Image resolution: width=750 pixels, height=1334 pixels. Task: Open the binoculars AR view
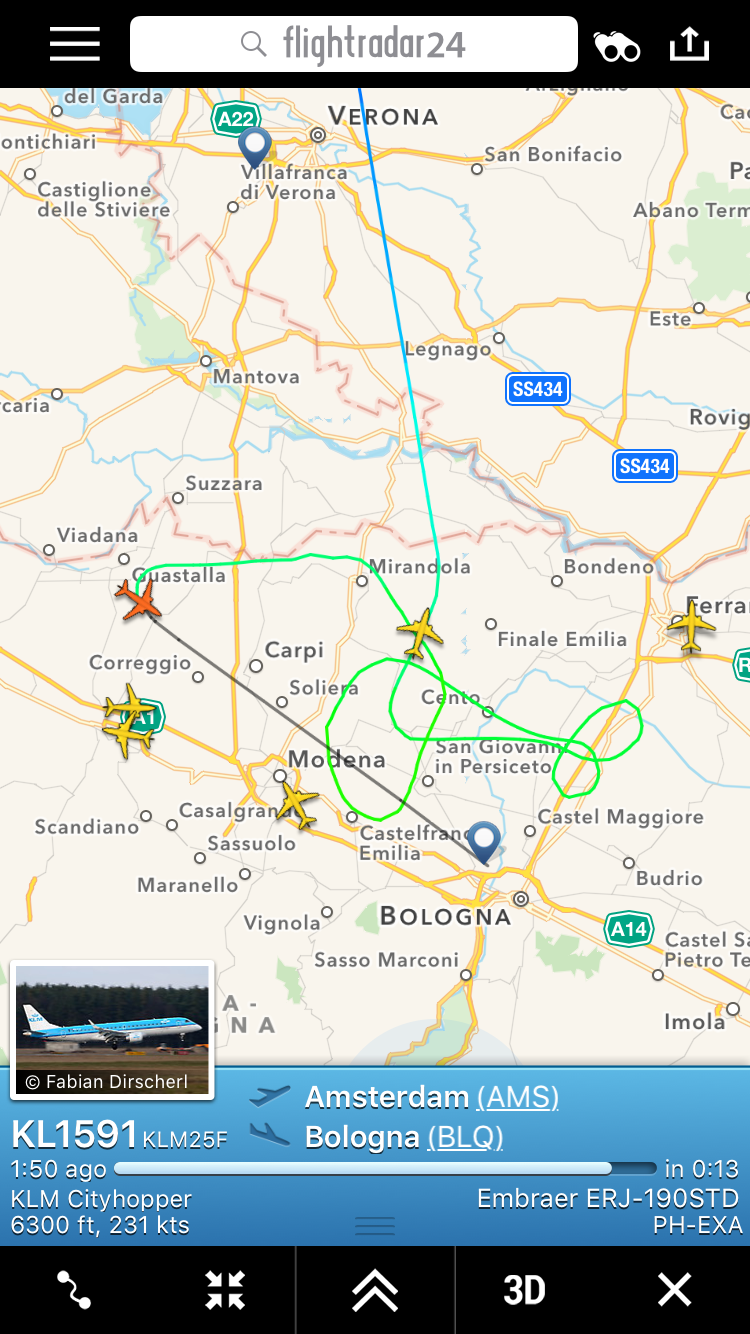617,46
